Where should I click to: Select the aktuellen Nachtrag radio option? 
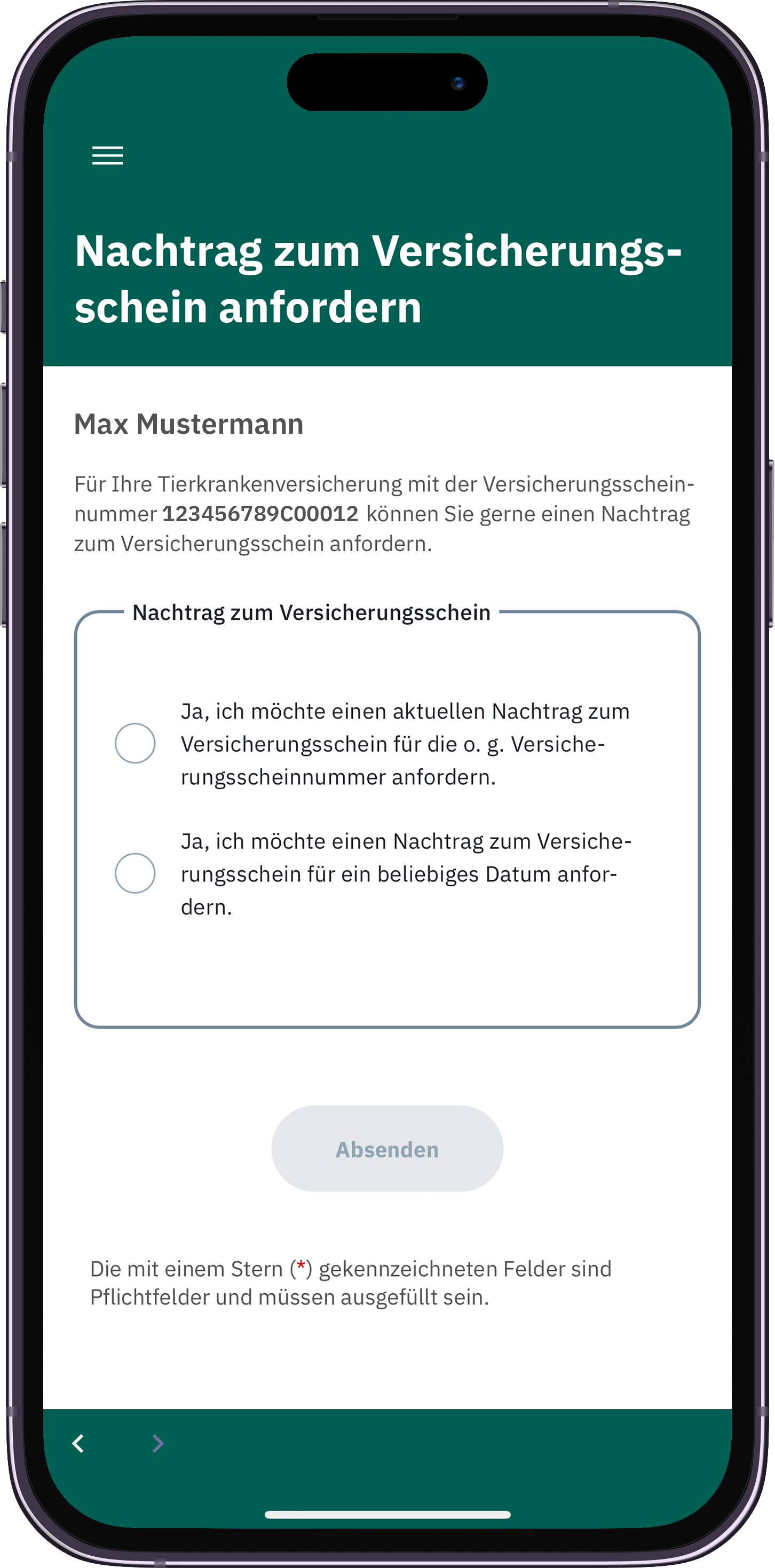[x=135, y=743]
